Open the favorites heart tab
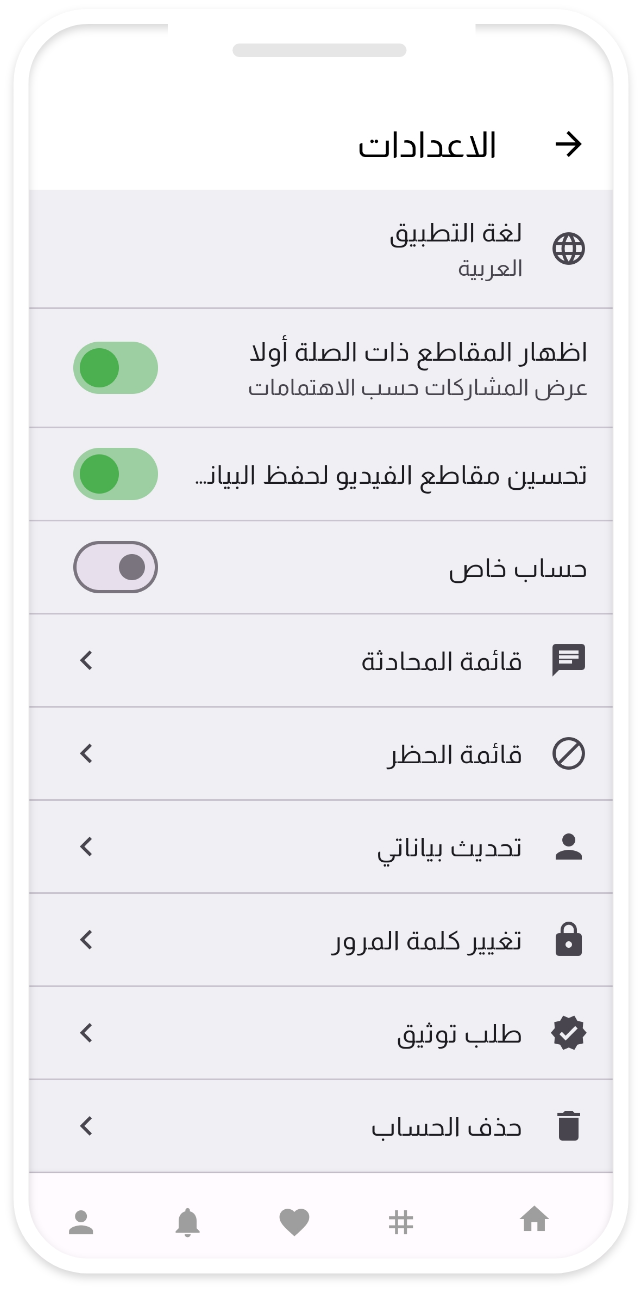Viewport: 642px width, 1292px height. 294,1222
